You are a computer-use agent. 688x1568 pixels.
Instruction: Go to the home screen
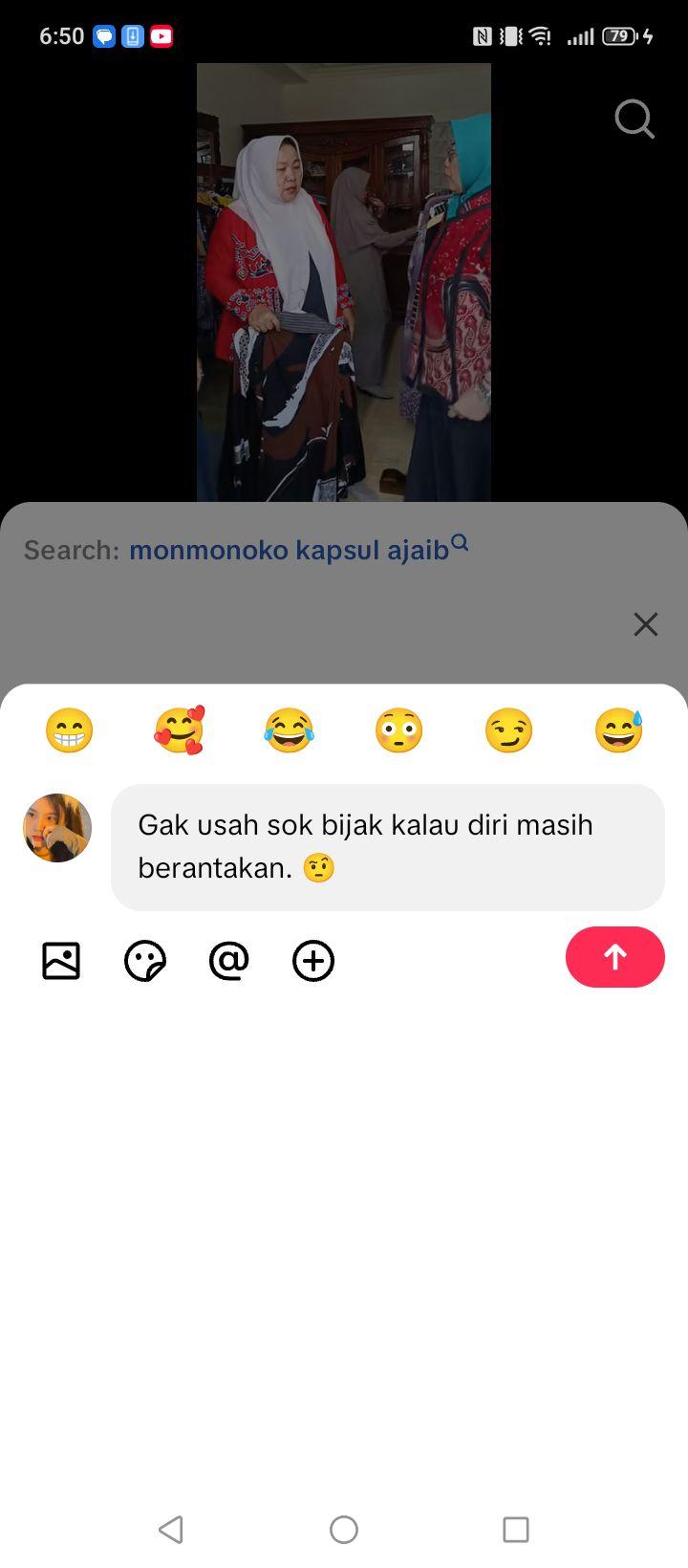[344, 1530]
